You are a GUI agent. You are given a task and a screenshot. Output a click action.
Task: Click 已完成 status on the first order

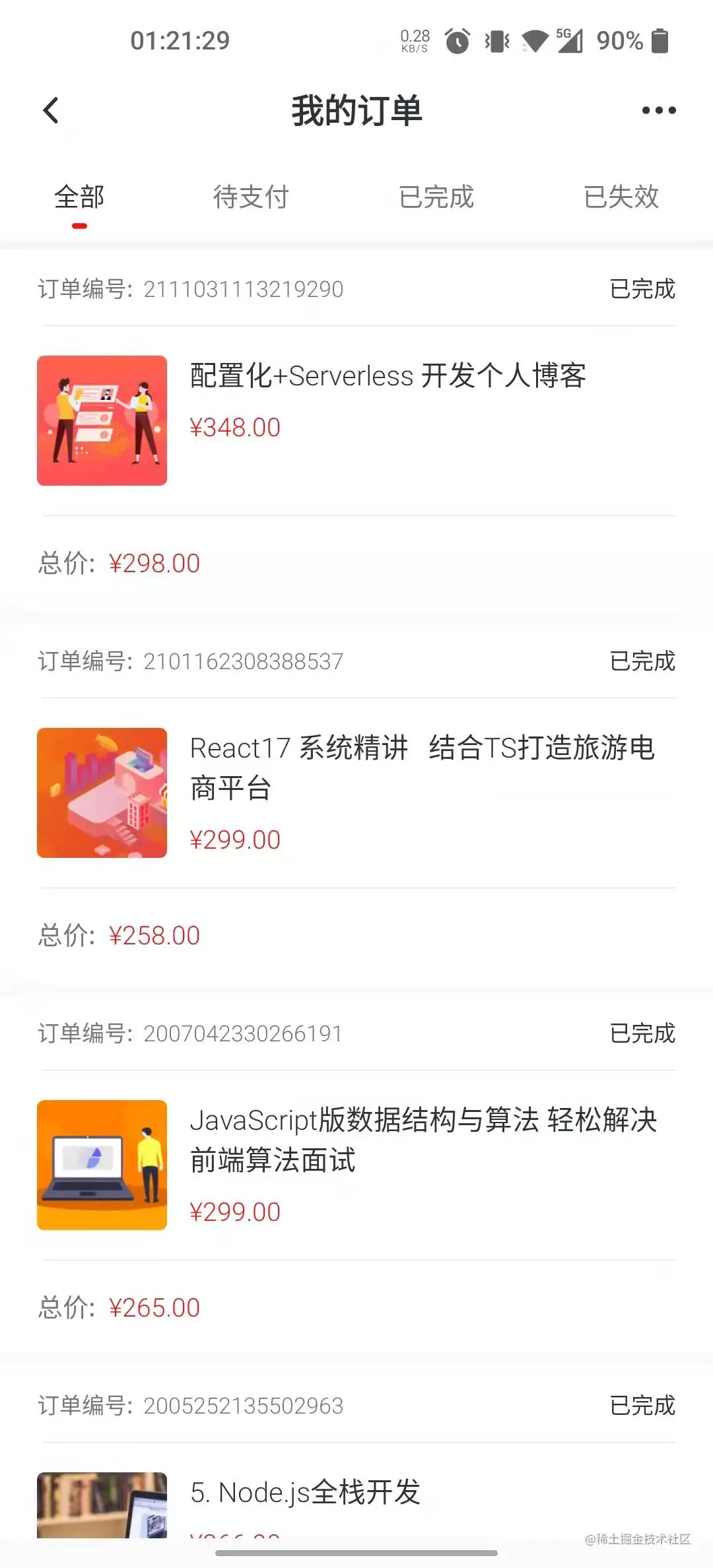(641, 289)
